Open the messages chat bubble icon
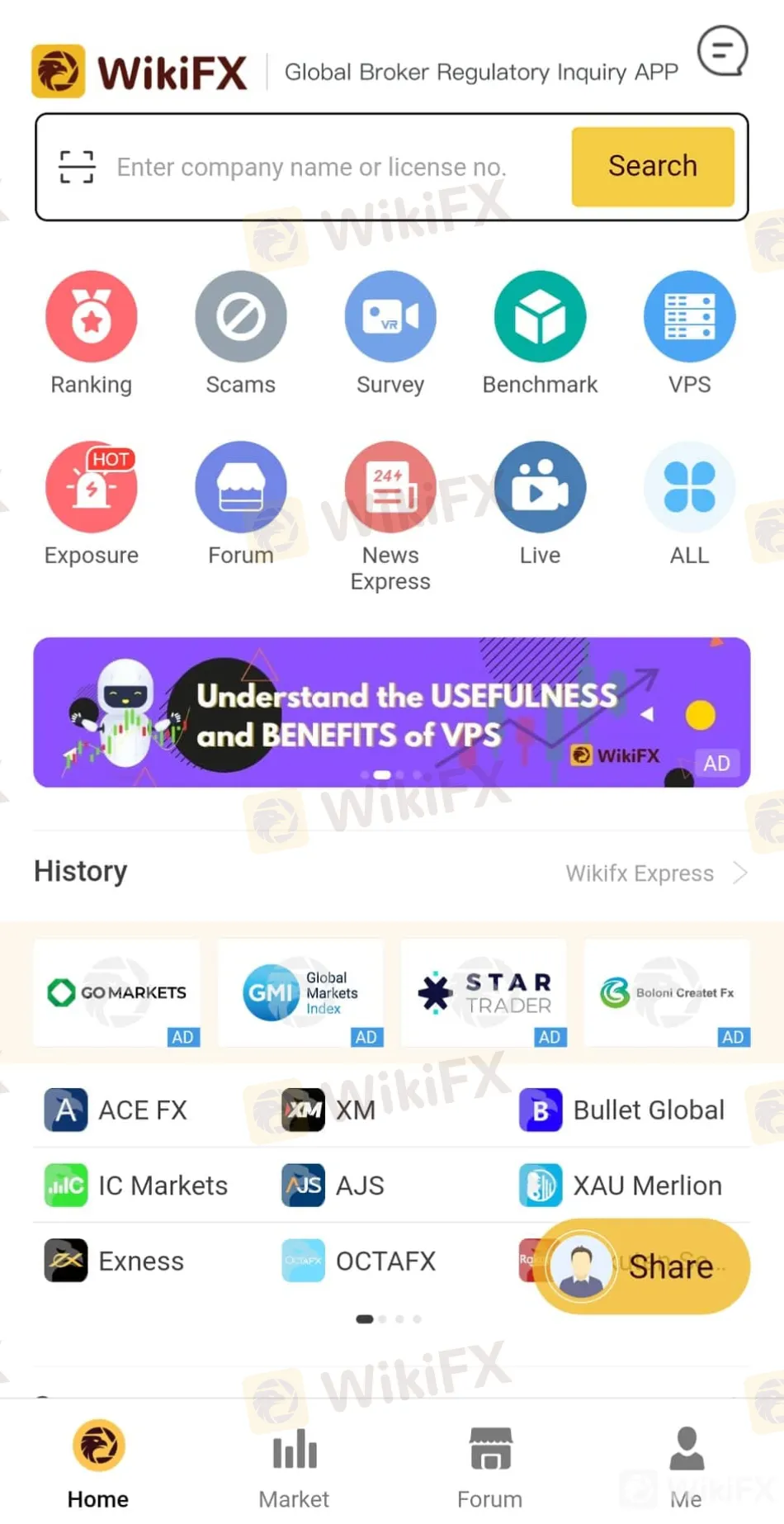The image size is (784, 1524). click(722, 51)
